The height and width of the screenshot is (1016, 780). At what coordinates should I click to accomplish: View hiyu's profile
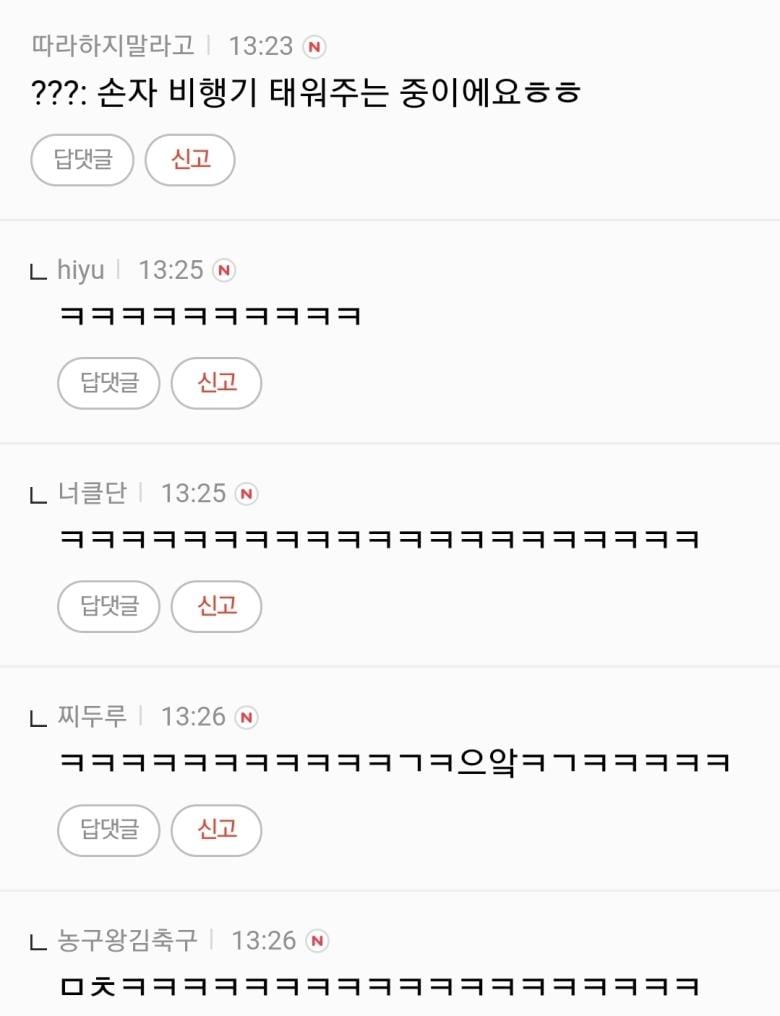tap(80, 270)
